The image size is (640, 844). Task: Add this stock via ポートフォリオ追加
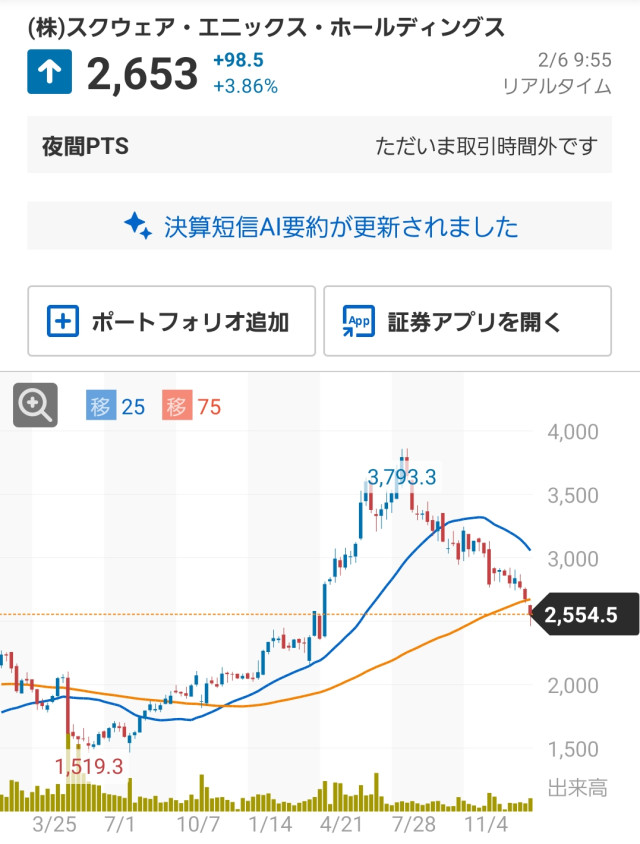pyautogui.click(x=171, y=321)
